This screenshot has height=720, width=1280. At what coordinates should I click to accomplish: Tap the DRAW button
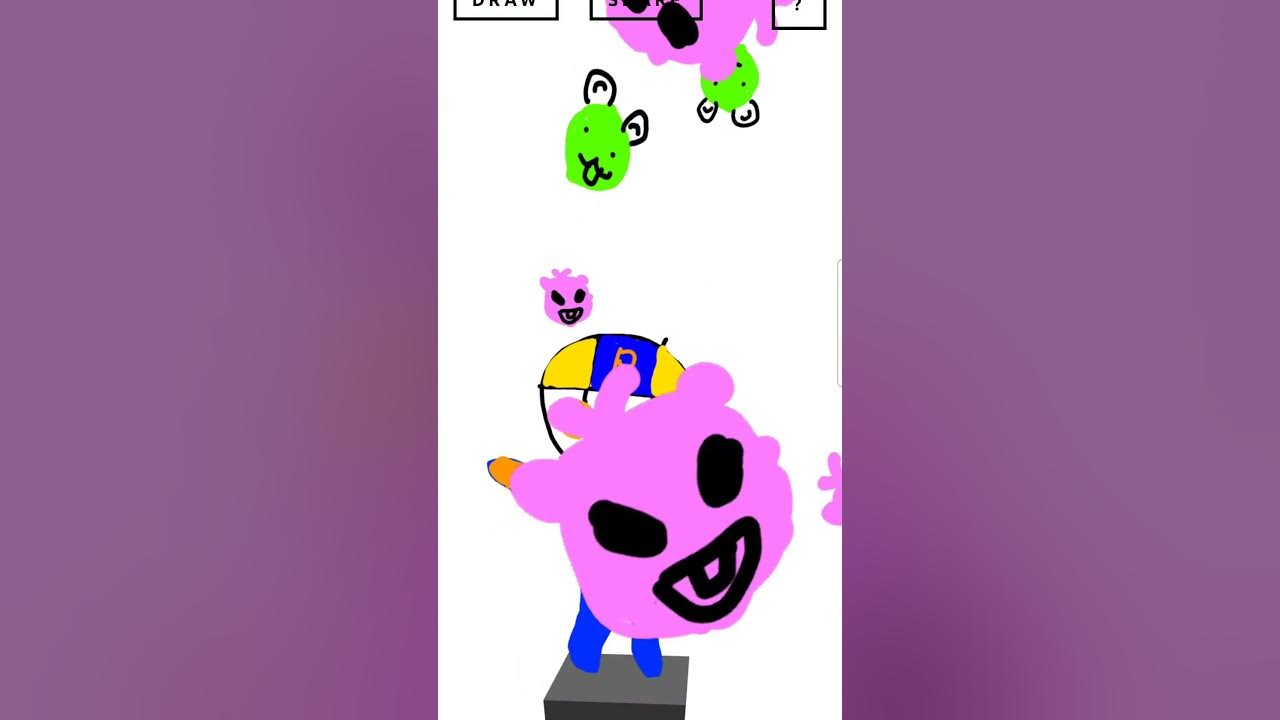[506, 7]
